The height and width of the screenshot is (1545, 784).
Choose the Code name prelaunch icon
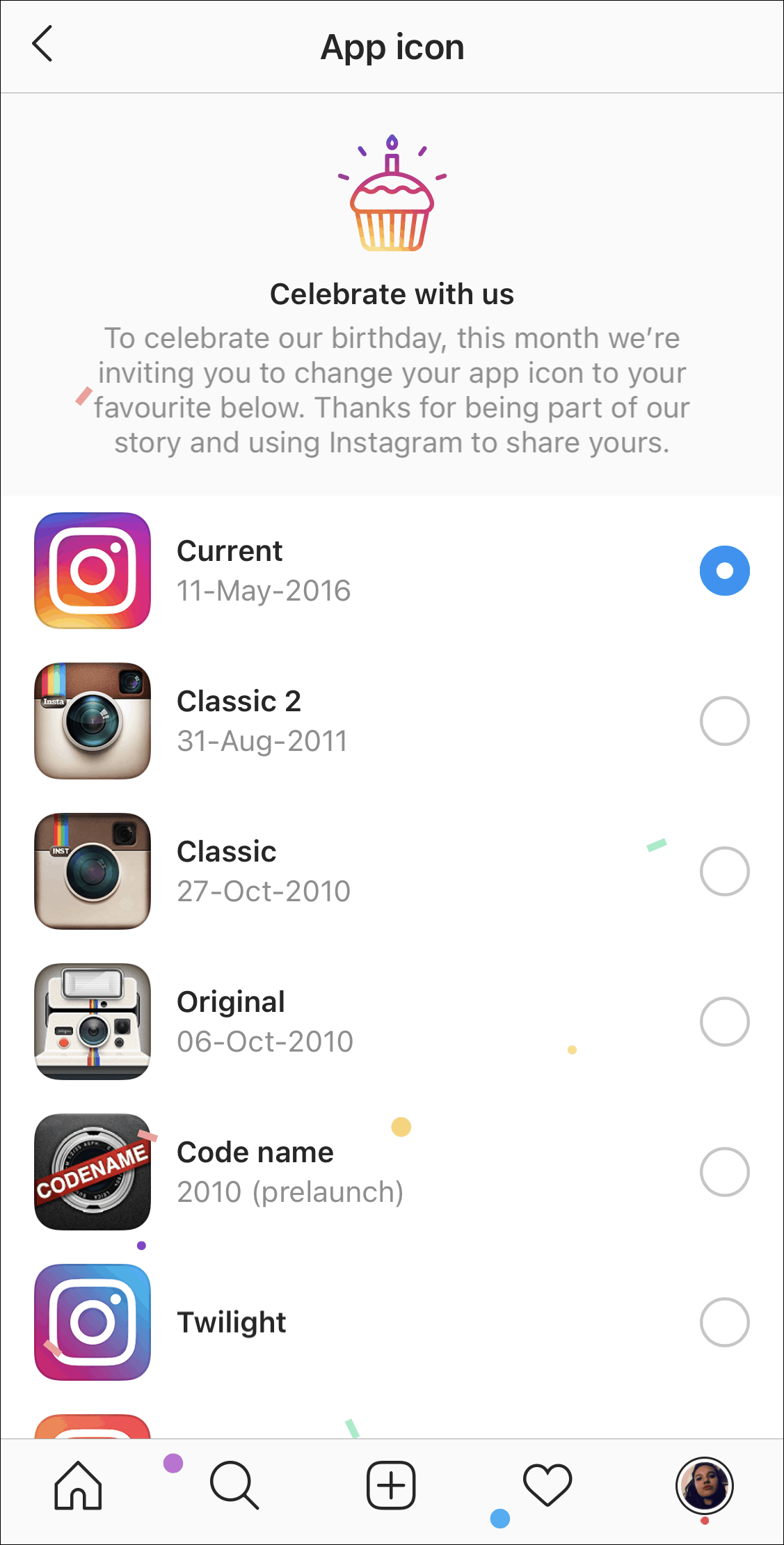pyautogui.click(x=724, y=1172)
